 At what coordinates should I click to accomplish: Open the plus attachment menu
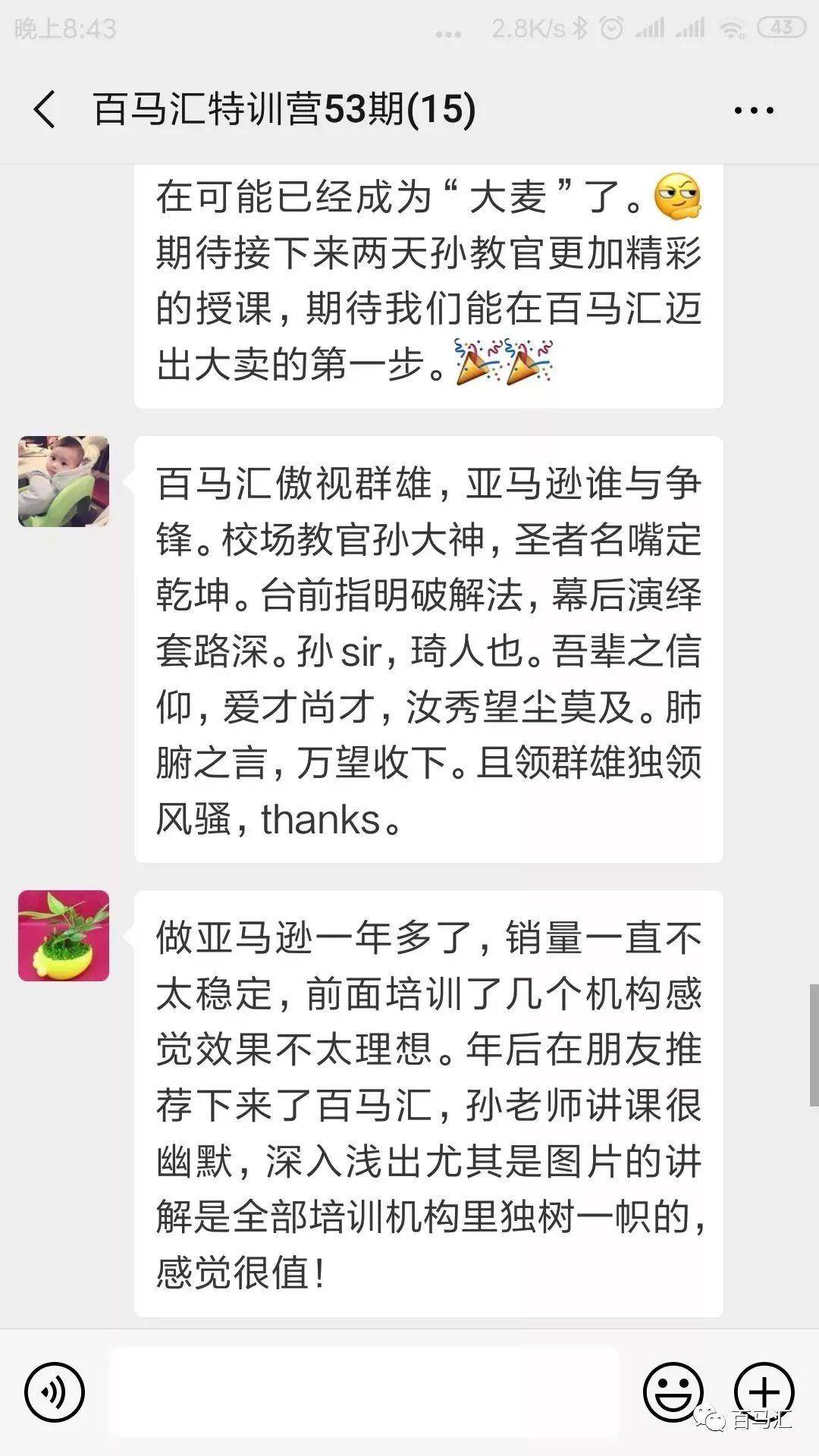pos(764,1391)
